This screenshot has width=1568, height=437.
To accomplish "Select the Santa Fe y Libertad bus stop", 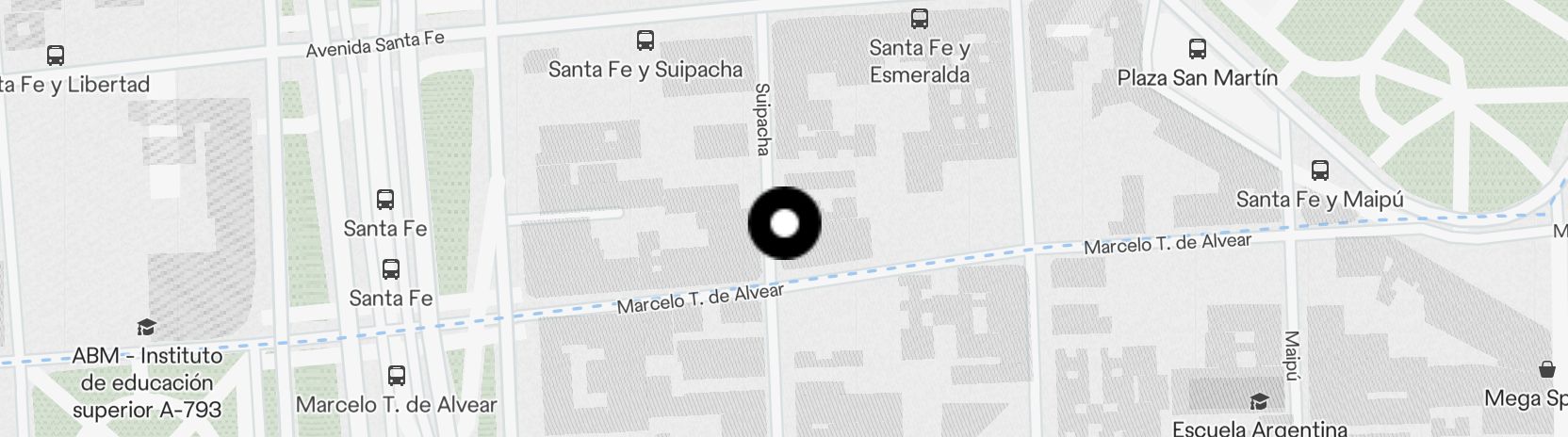I will click(x=56, y=56).
